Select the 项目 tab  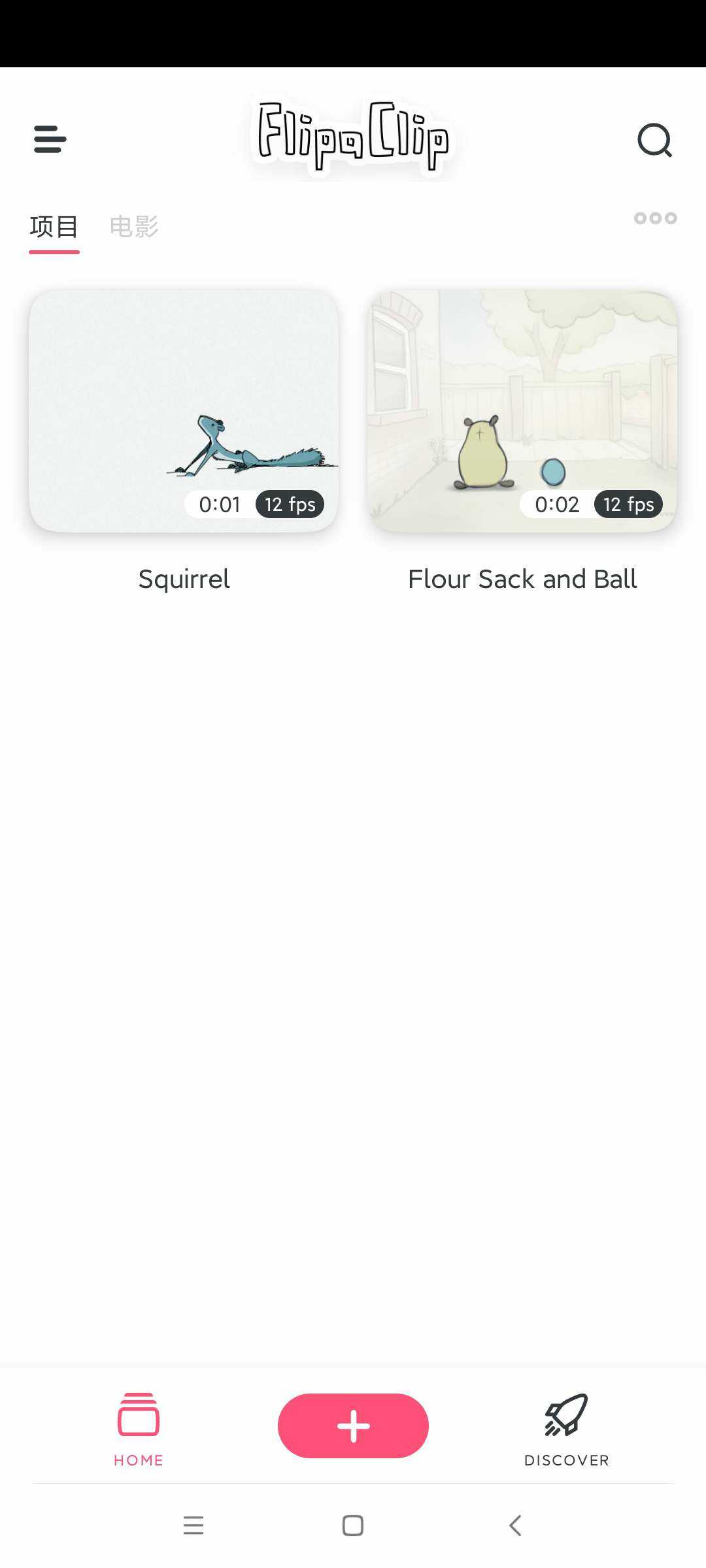coord(54,227)
